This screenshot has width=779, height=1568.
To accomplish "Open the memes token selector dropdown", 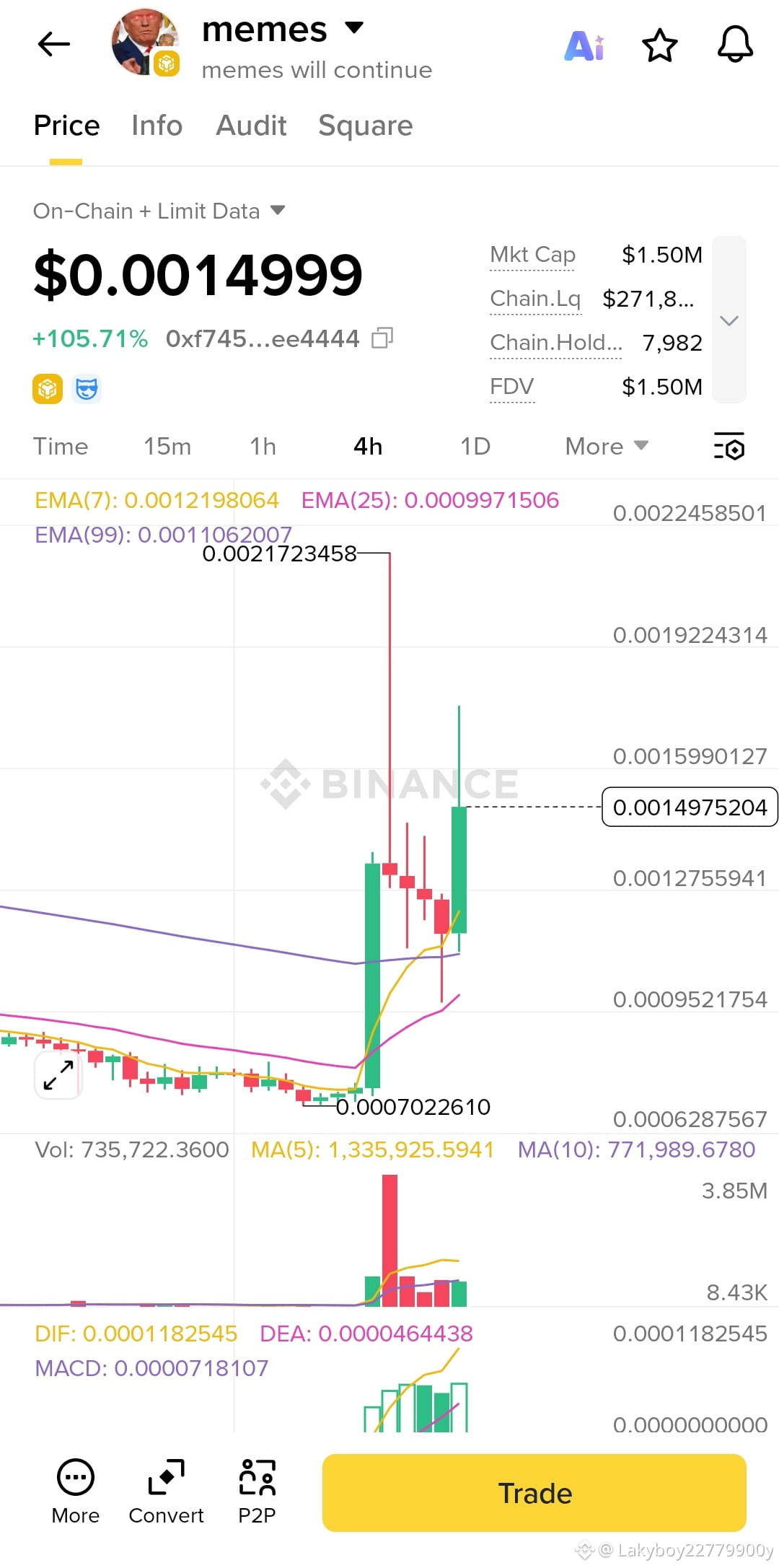I will tap(353, 29).
